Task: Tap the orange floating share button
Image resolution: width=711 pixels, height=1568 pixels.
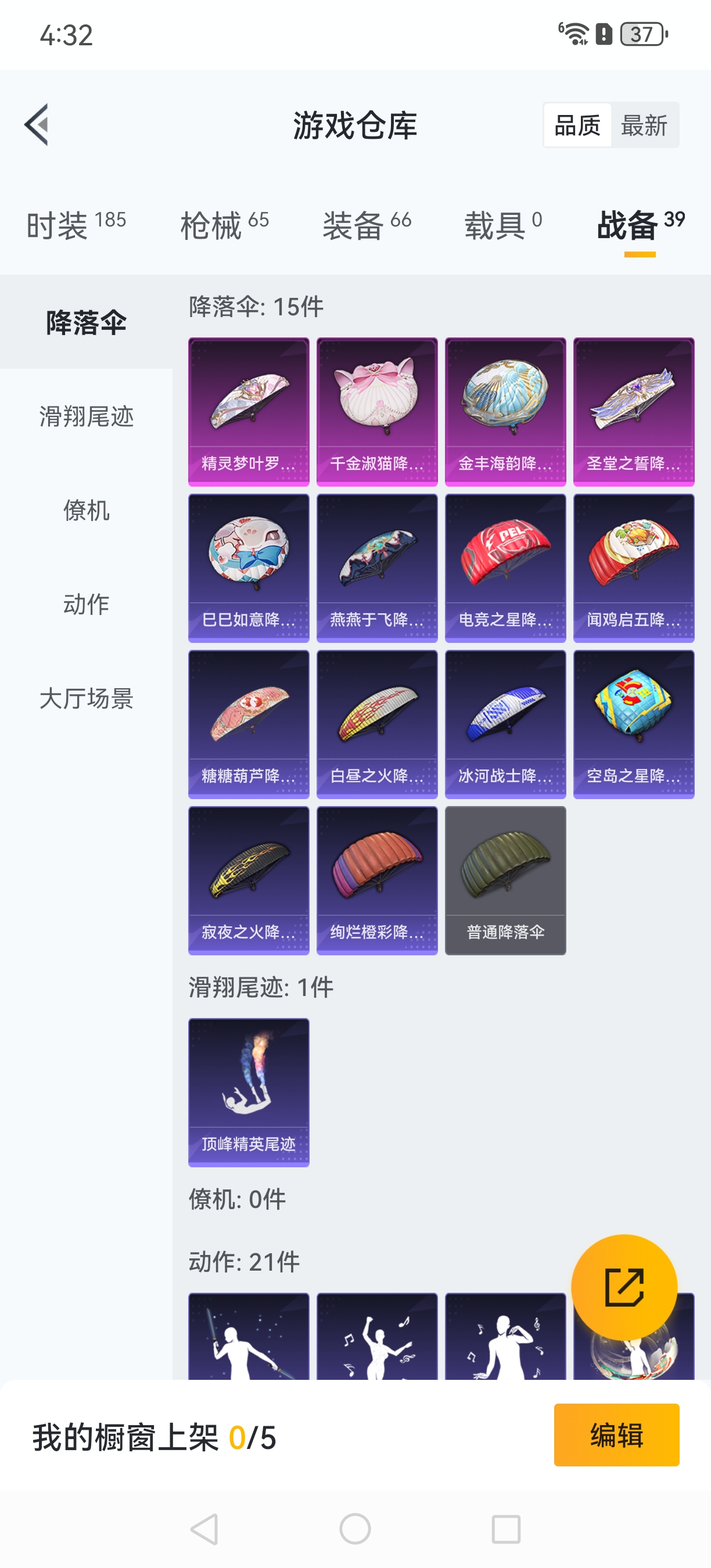Action: (624, 1287)
